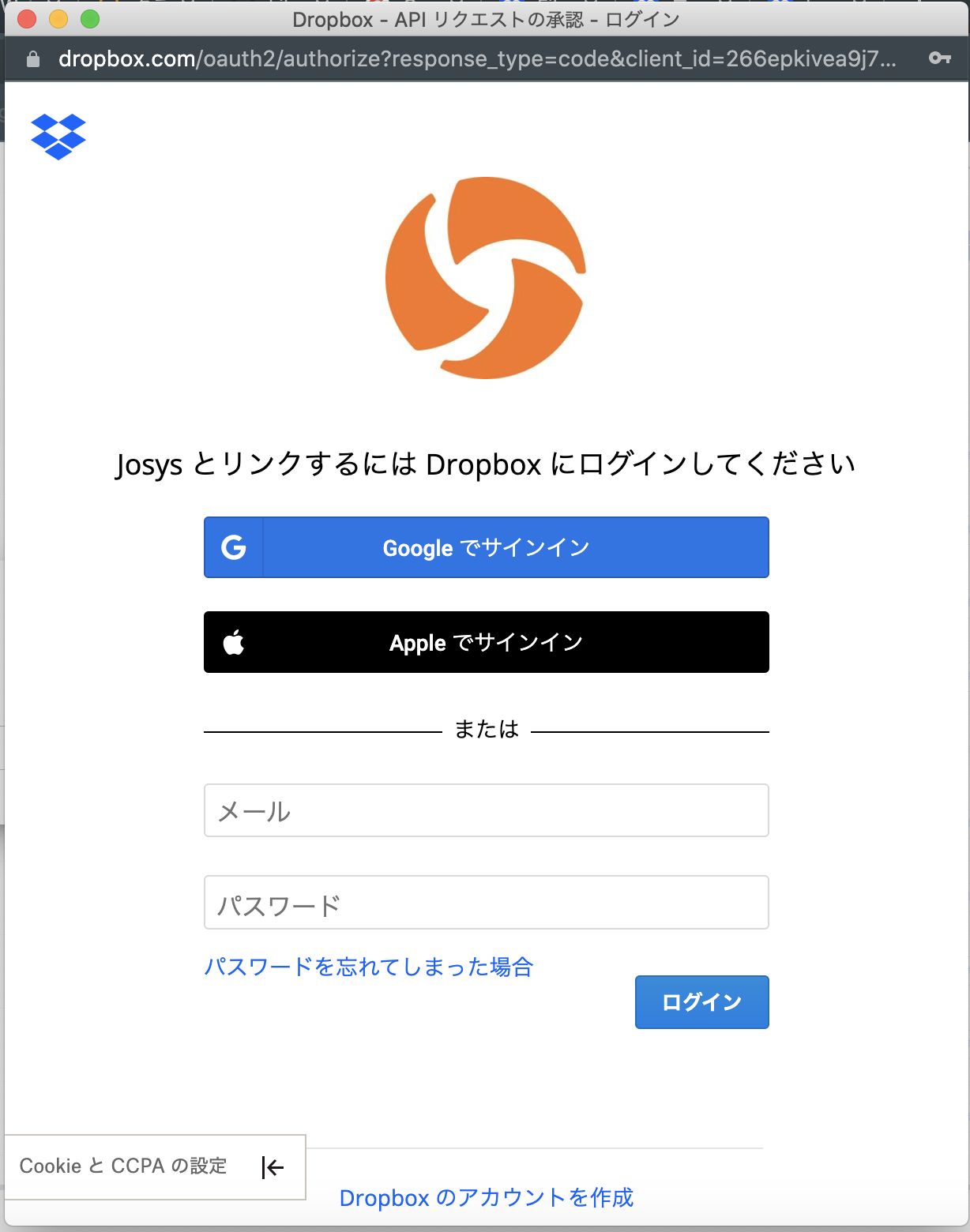970x1232 pixels.
Task: Sign in with the Apple button
Action: click(486, 642)
